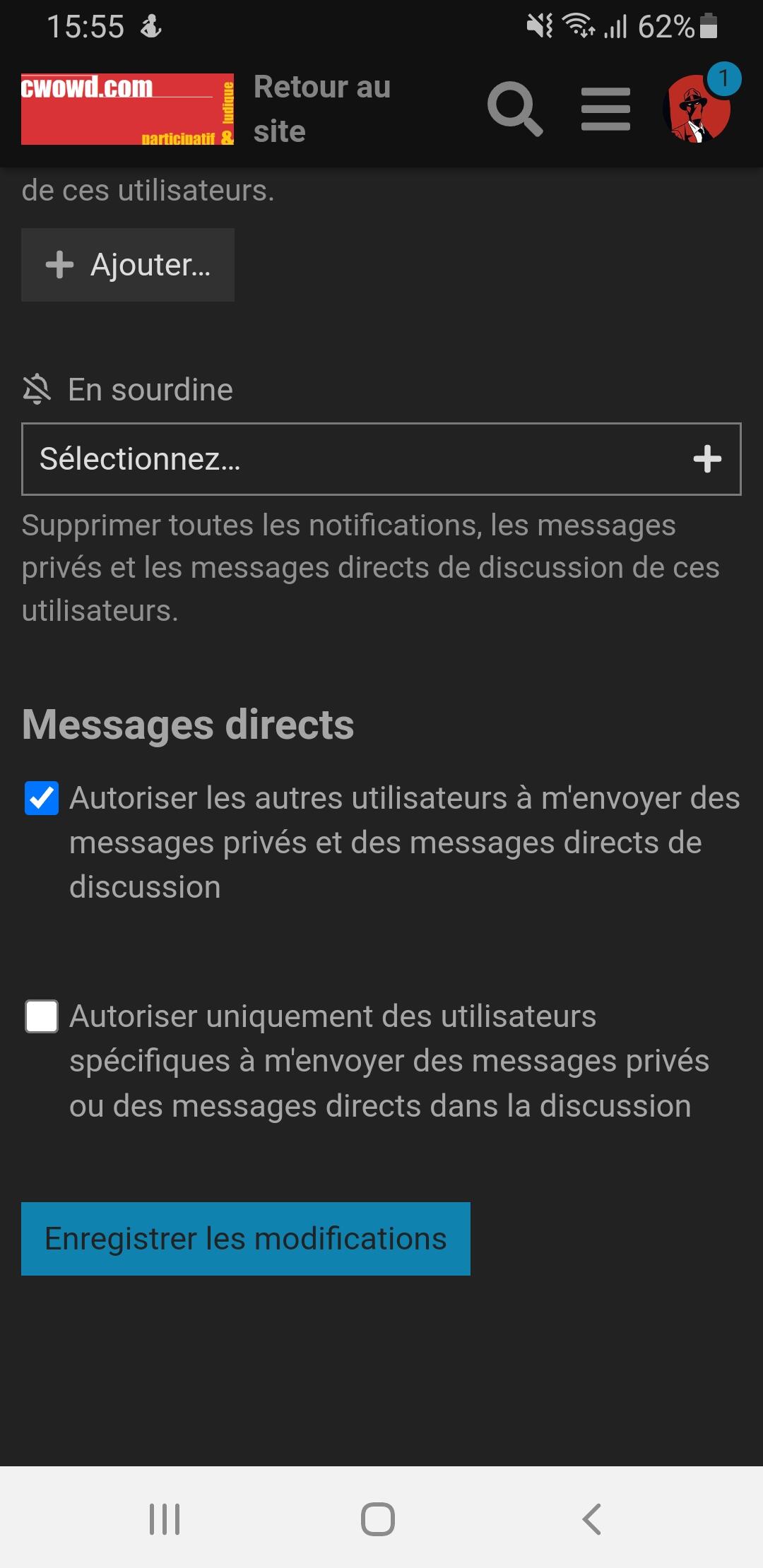This screenshot has width=763, height=1568.
Task: Go to the home screen
Action: [378, 1519]
